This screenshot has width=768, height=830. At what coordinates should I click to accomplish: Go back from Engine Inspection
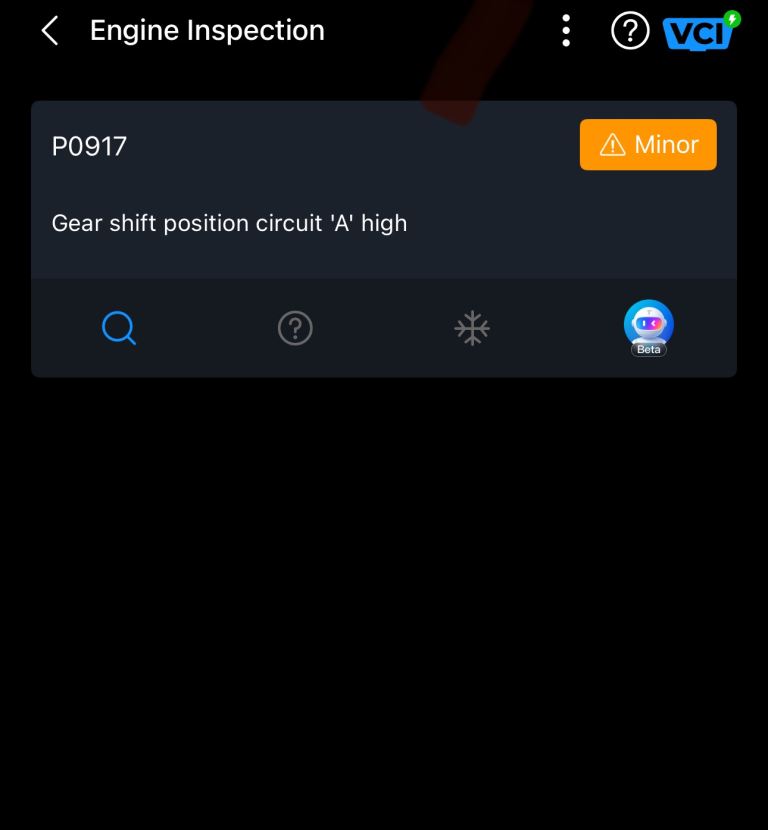click(x=50, y=31)
